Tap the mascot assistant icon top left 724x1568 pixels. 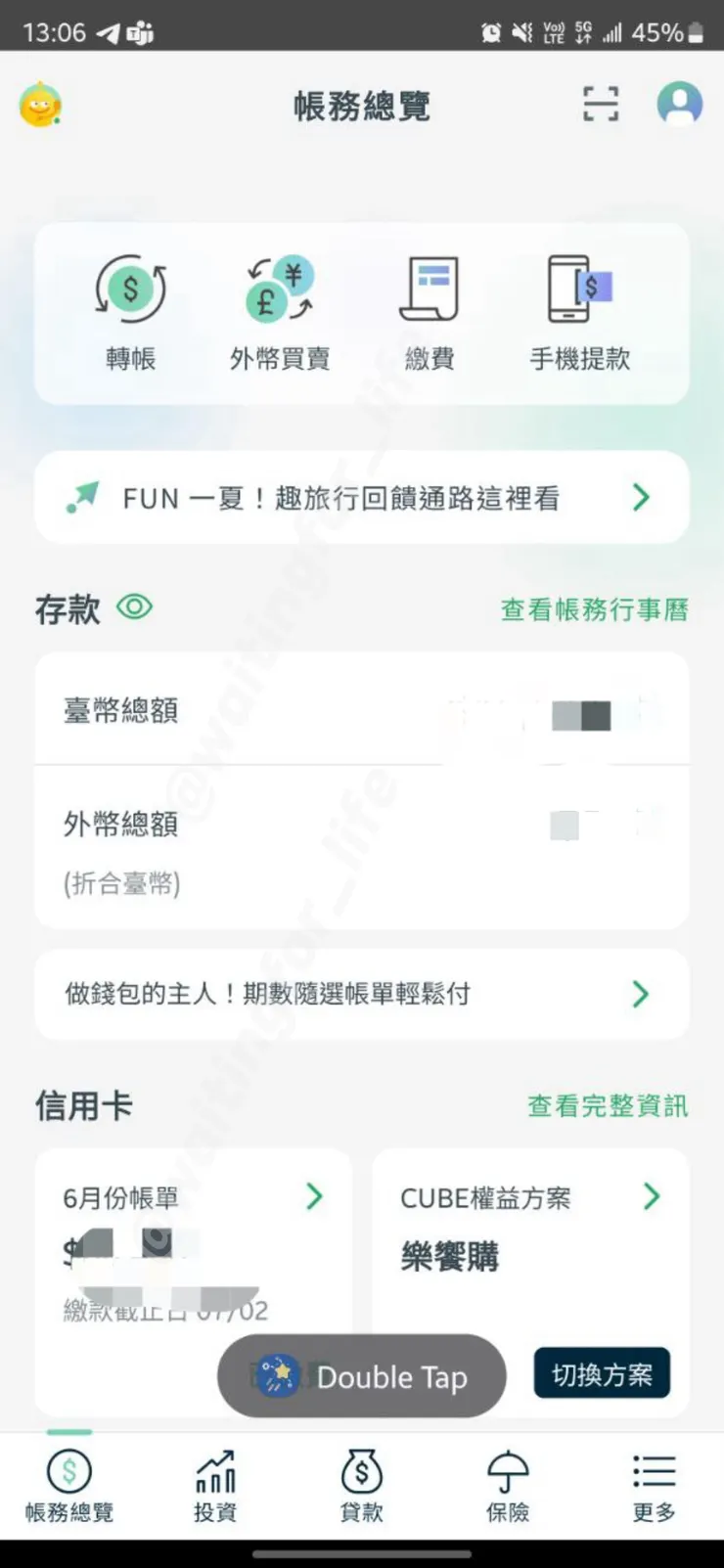click(x=41, y=105)
